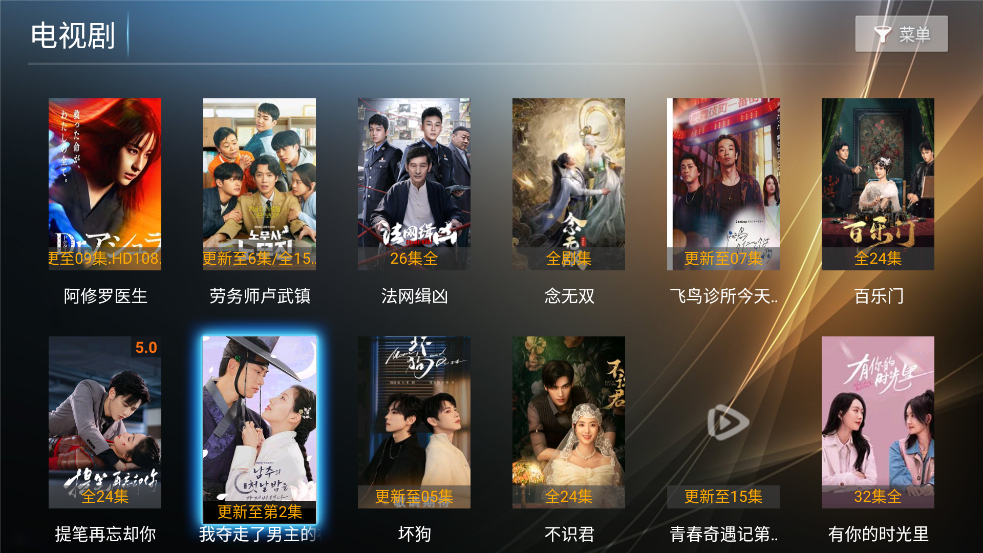Open the 菜单 filter menu
Screen dimensions: 983x553
coord(901,34)
